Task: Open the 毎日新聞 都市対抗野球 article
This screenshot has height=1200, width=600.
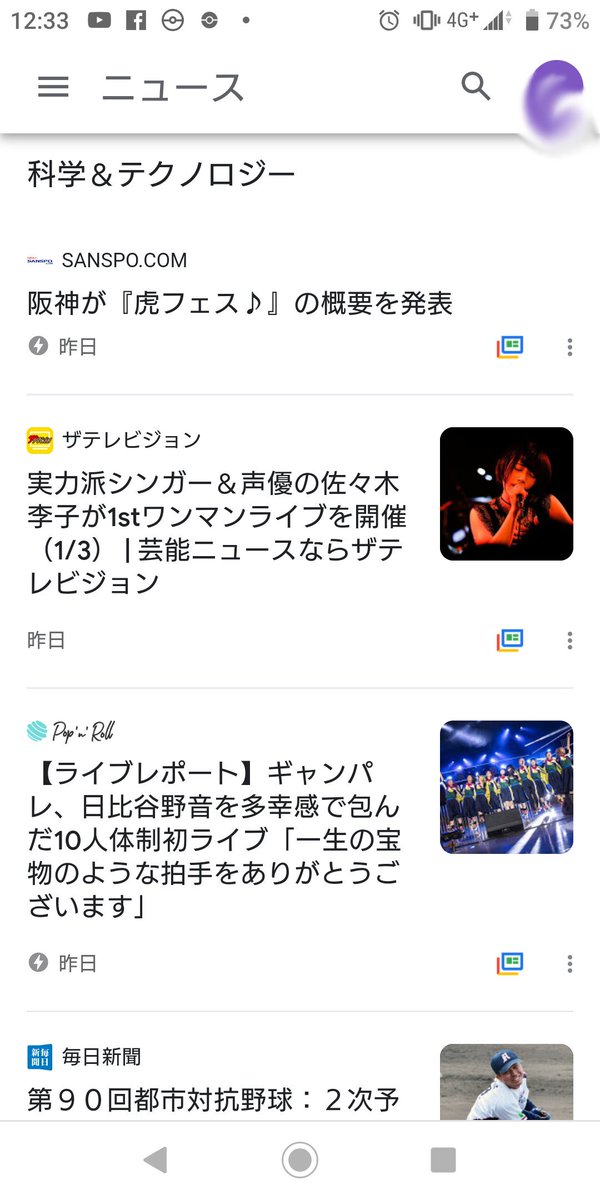Action: tap(215, 1100)
